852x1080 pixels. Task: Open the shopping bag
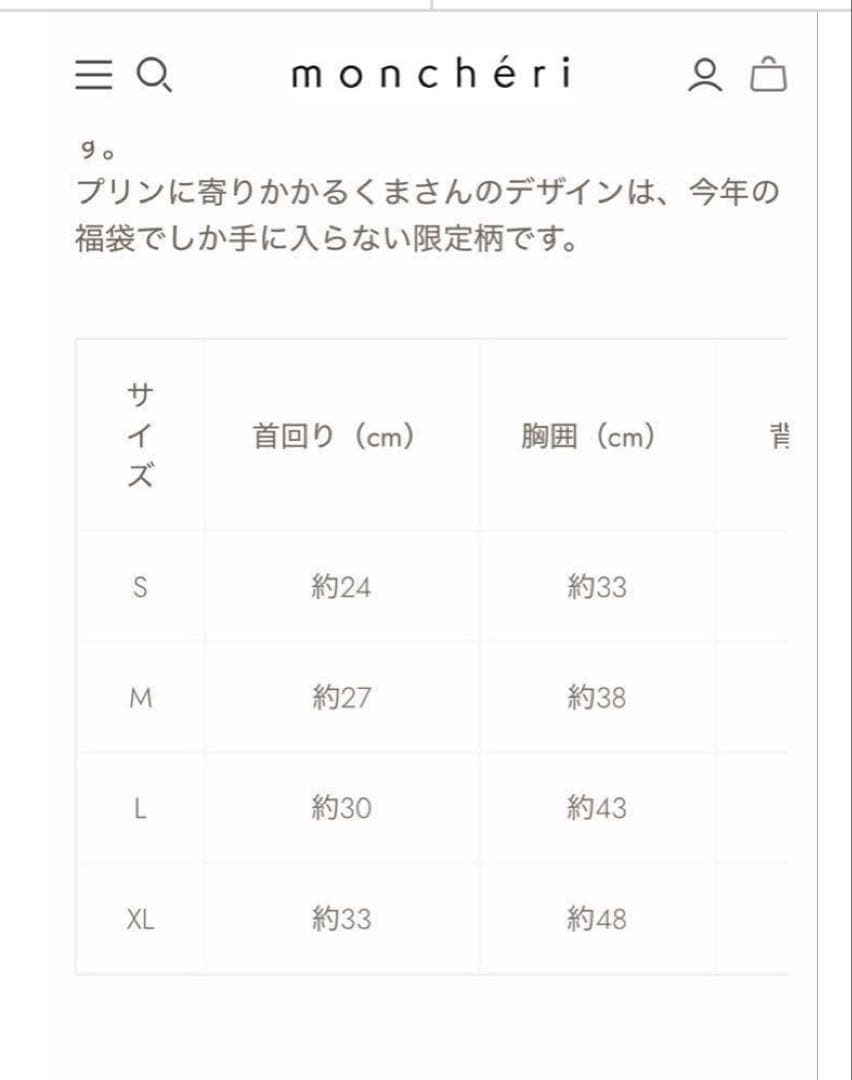(768, 75)
